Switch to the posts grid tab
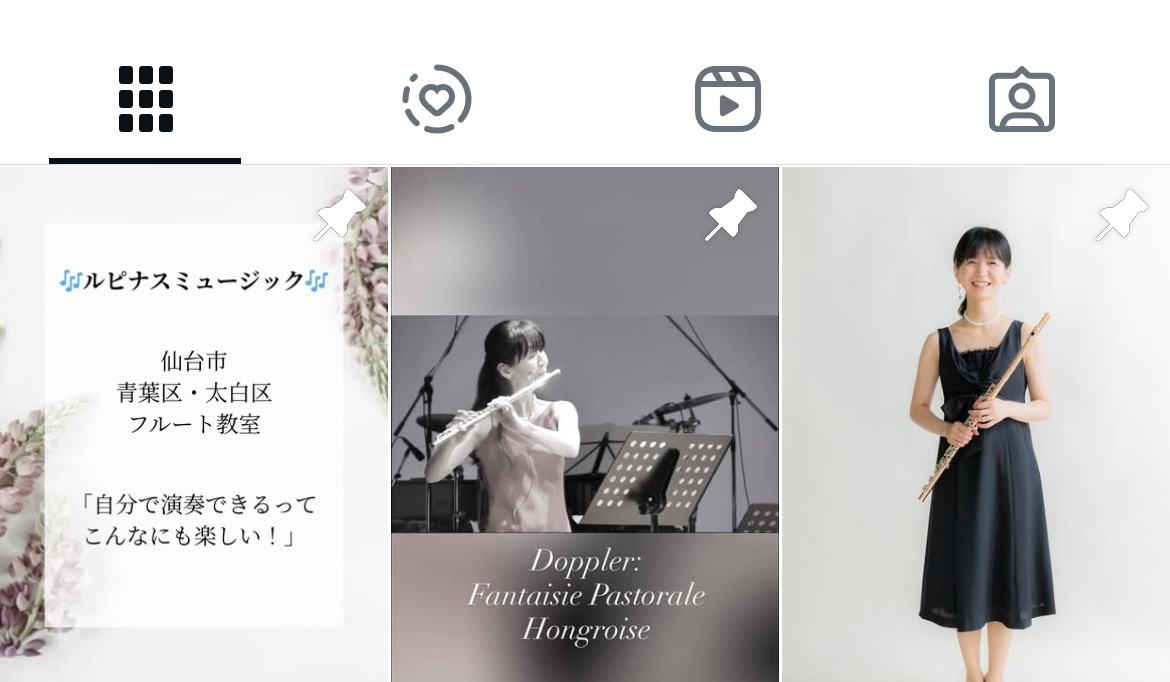 (146, 99)
